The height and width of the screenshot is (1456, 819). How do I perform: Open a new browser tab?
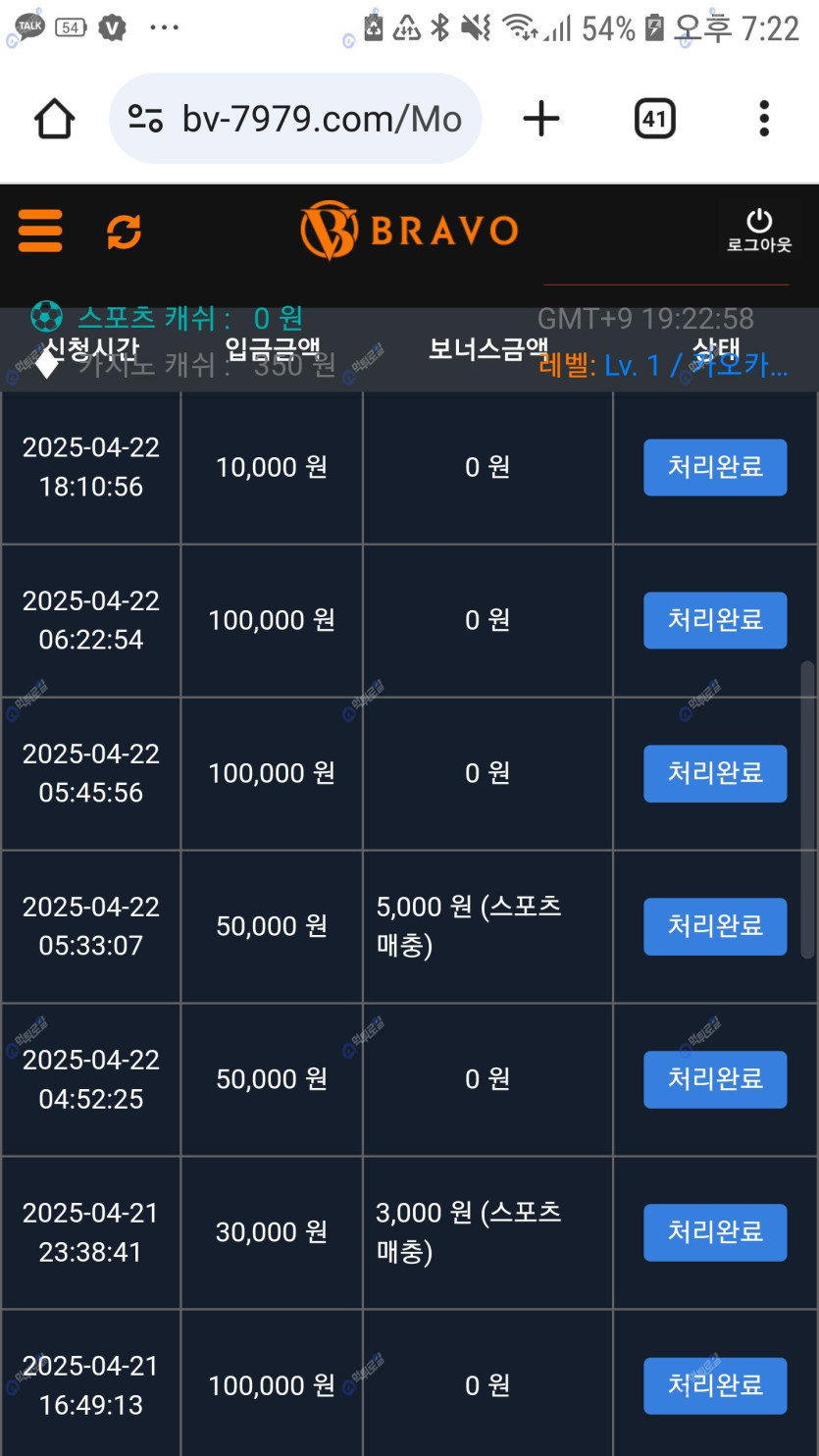(x=540, y=120)
